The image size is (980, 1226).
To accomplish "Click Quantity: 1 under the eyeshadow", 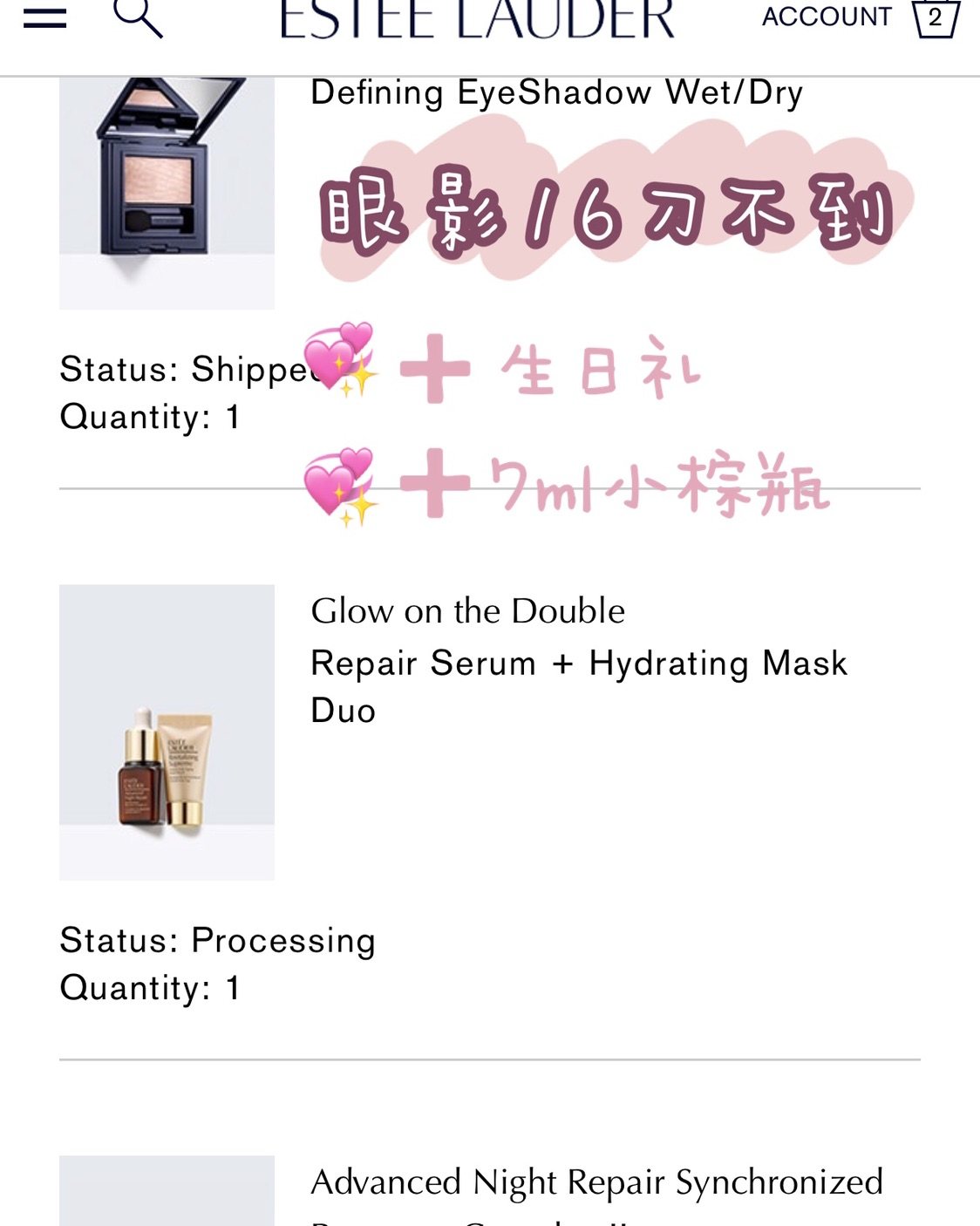I will 154,417.
